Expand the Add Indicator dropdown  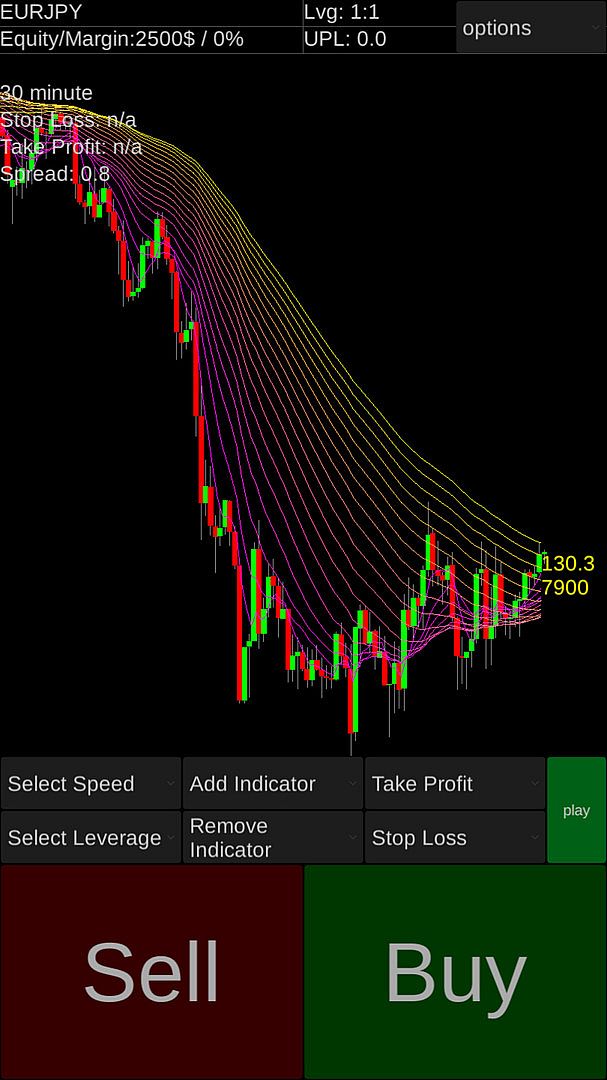[x=273, y=784]
